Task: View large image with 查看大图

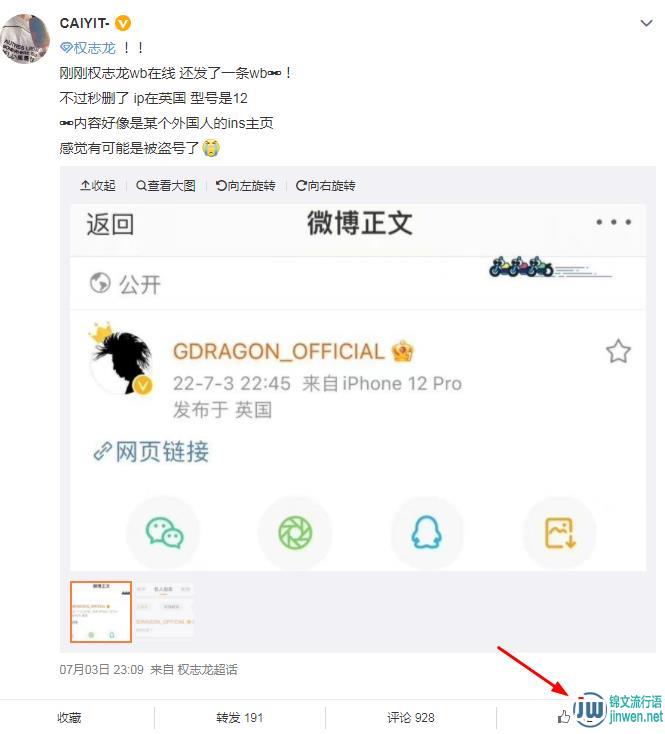Action: coord(166,186)
